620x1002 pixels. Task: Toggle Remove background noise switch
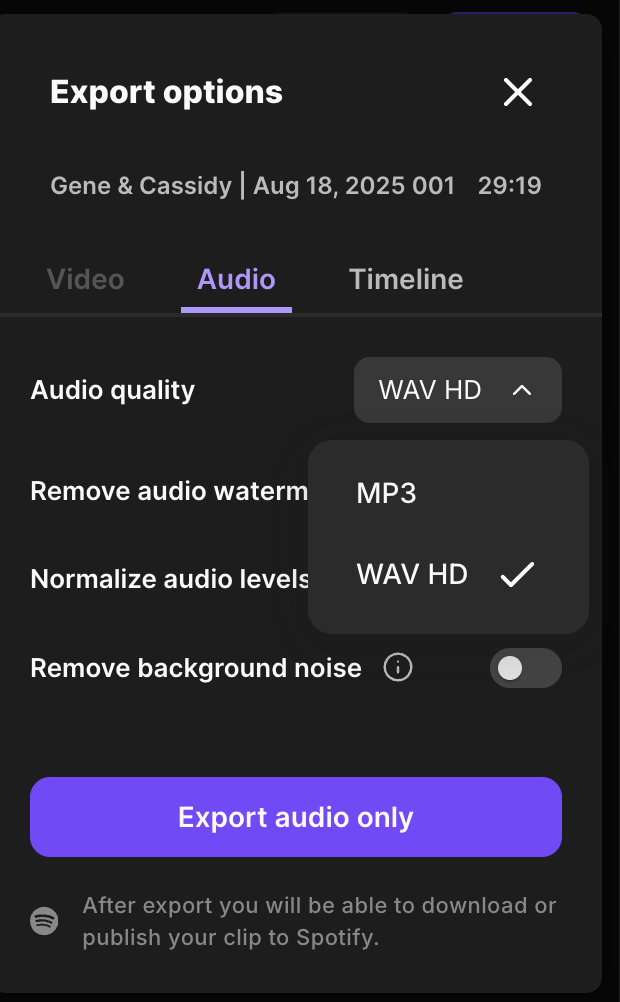click(x=525, y=668)
